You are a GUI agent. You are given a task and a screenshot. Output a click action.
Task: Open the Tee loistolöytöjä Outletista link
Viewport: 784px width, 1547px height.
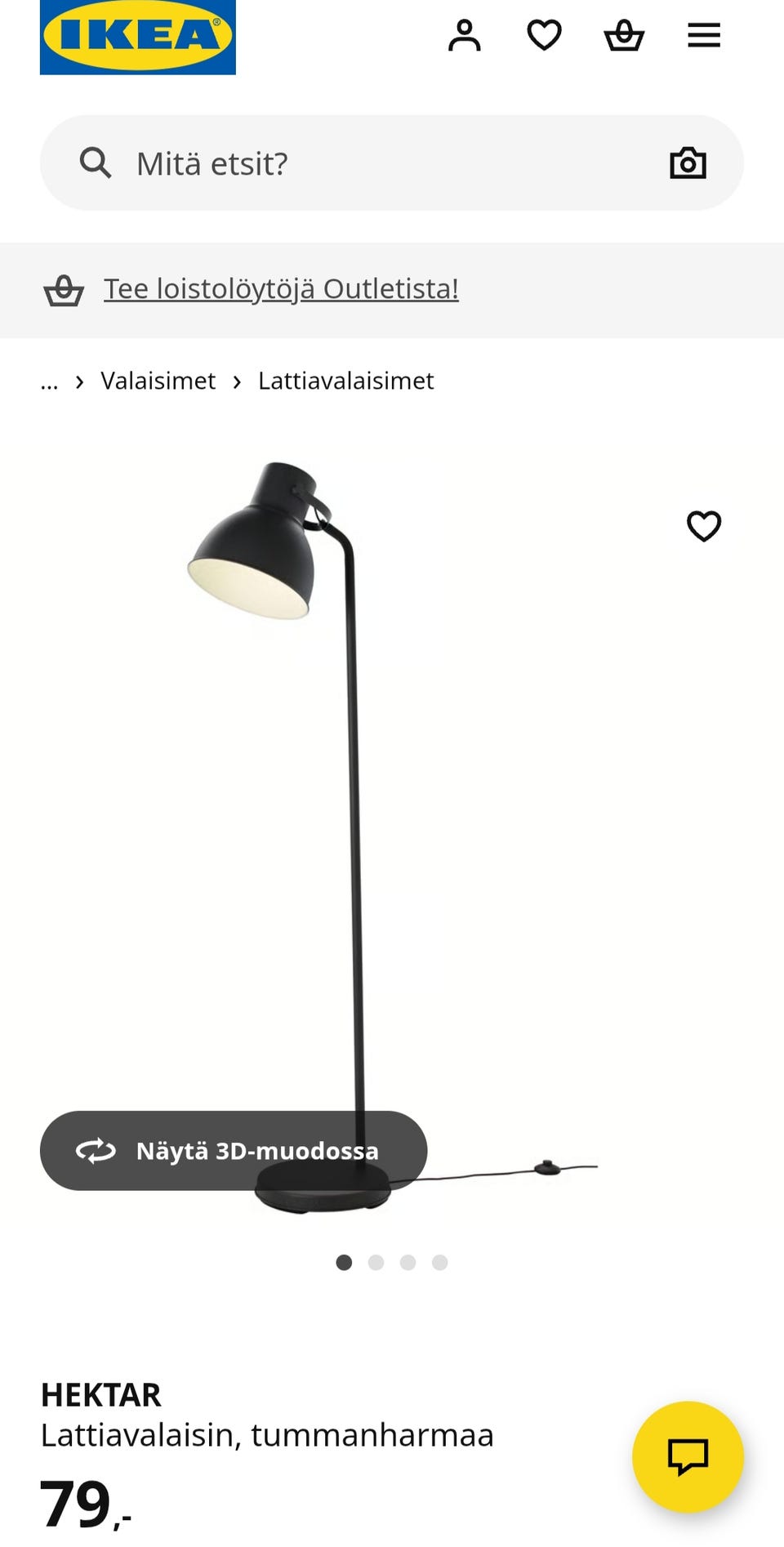280,288
